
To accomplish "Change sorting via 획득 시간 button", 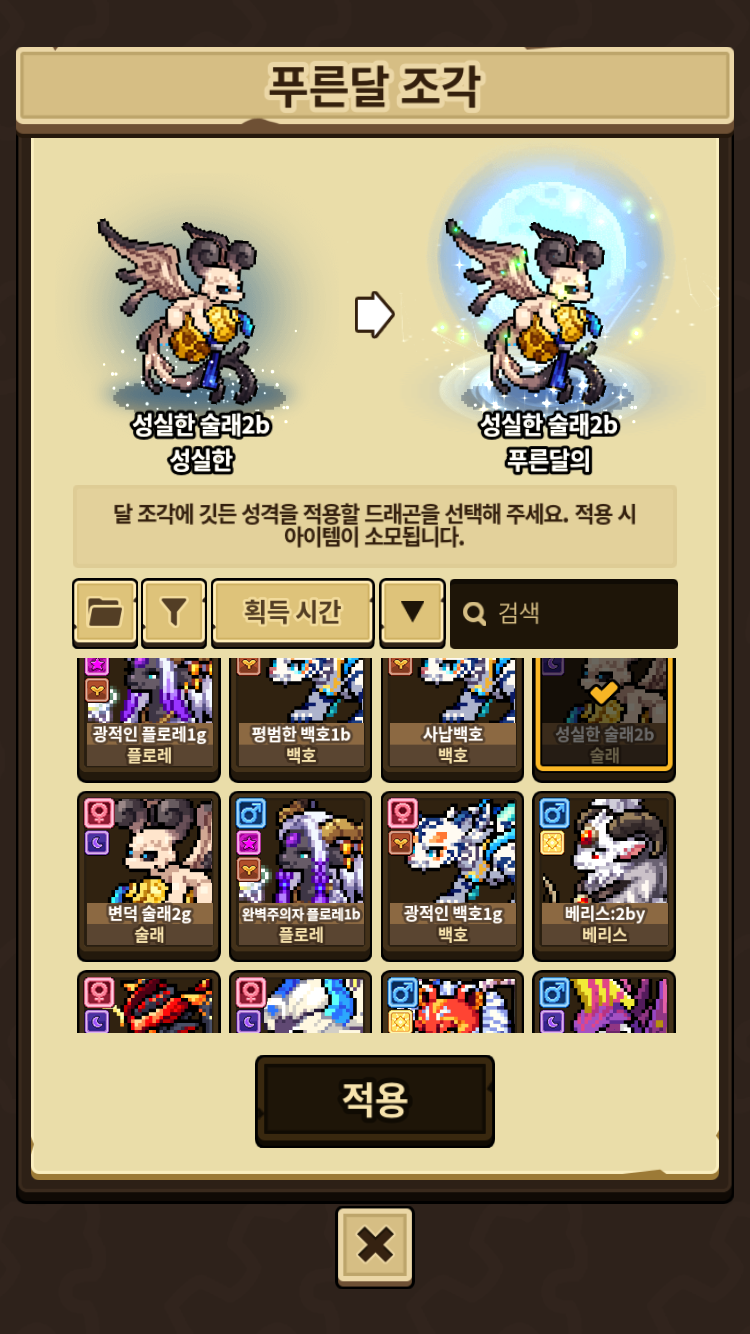I will [293, 612].
